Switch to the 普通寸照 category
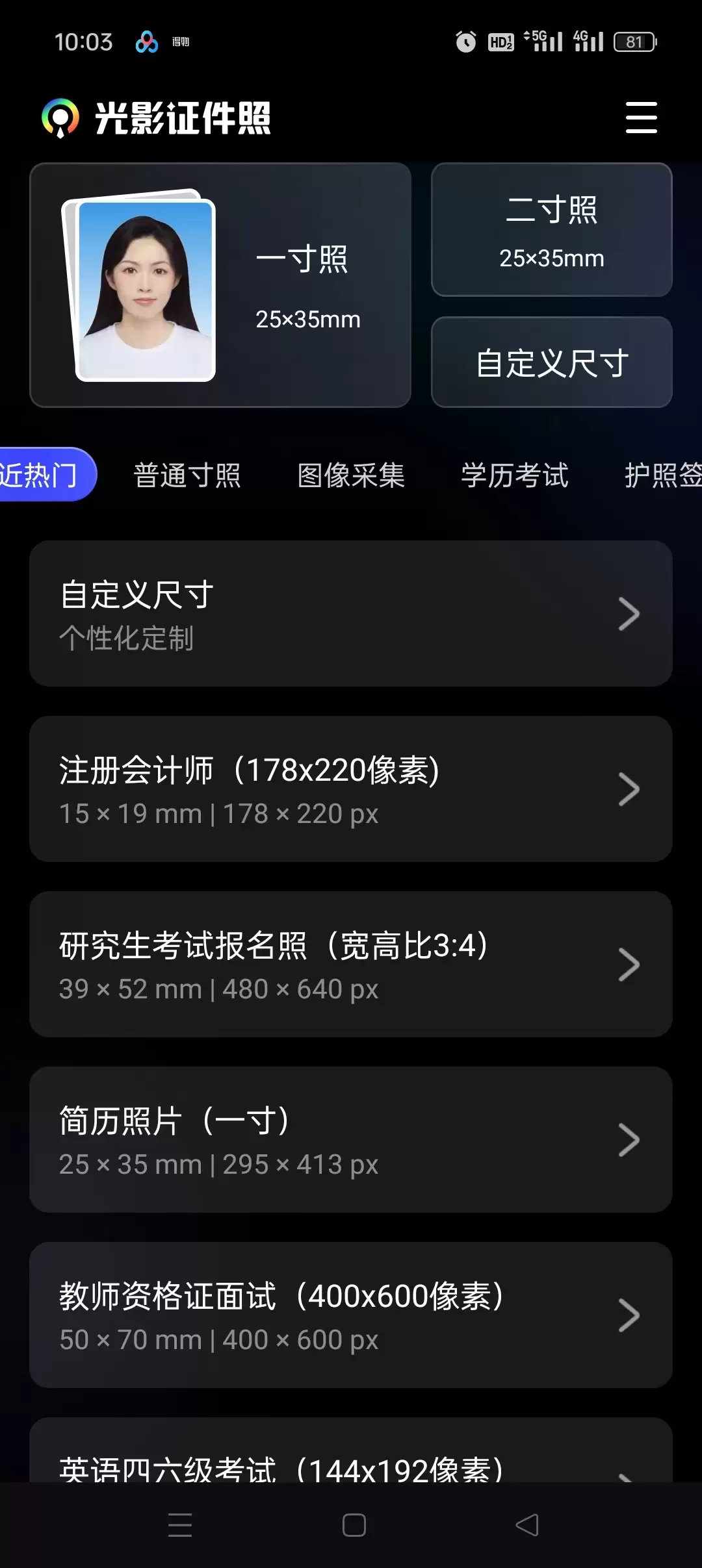This screenshot has height=1568, width=702. (x=188, y=475)
